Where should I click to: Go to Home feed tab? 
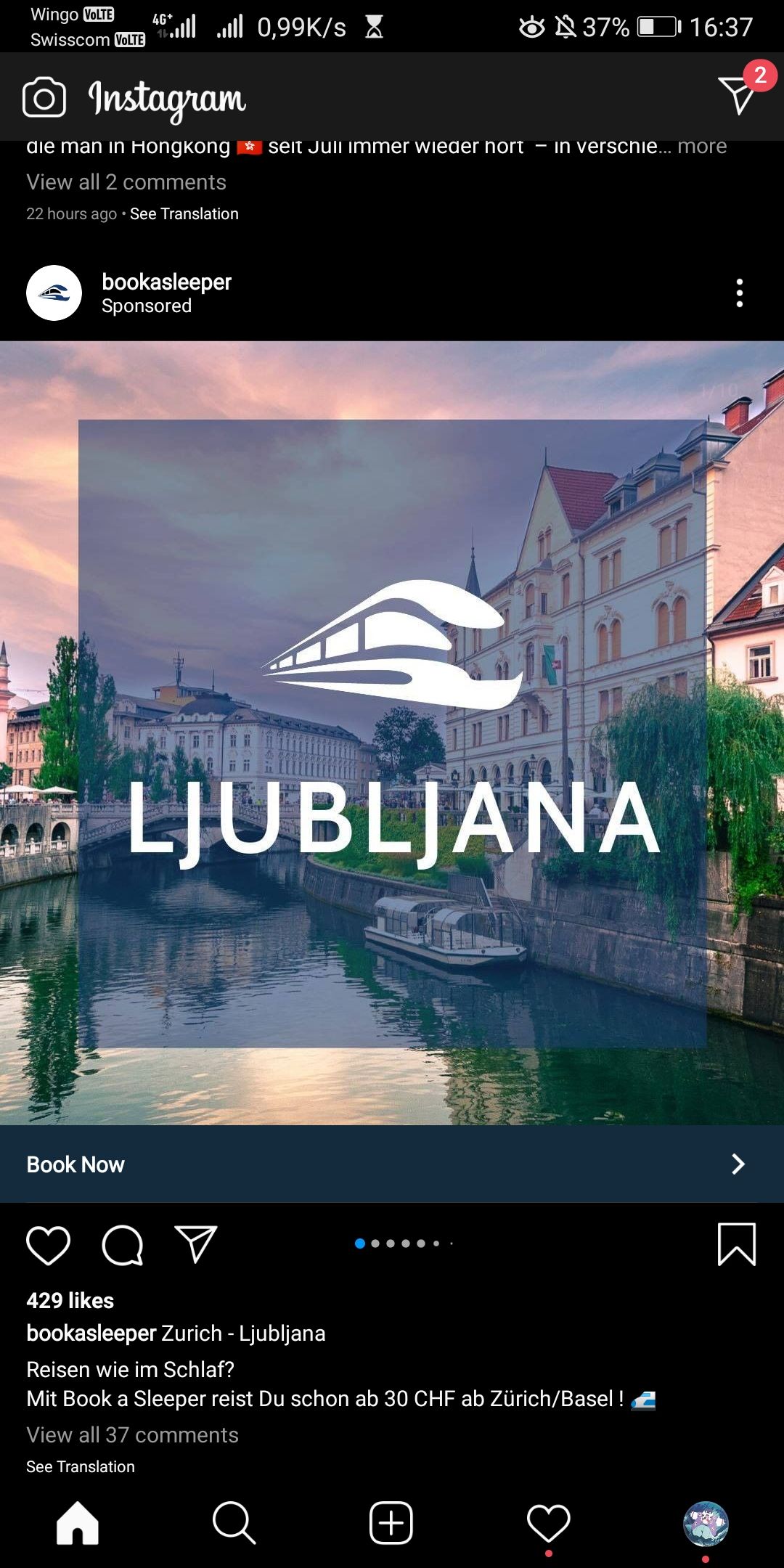click(78, 1523)
